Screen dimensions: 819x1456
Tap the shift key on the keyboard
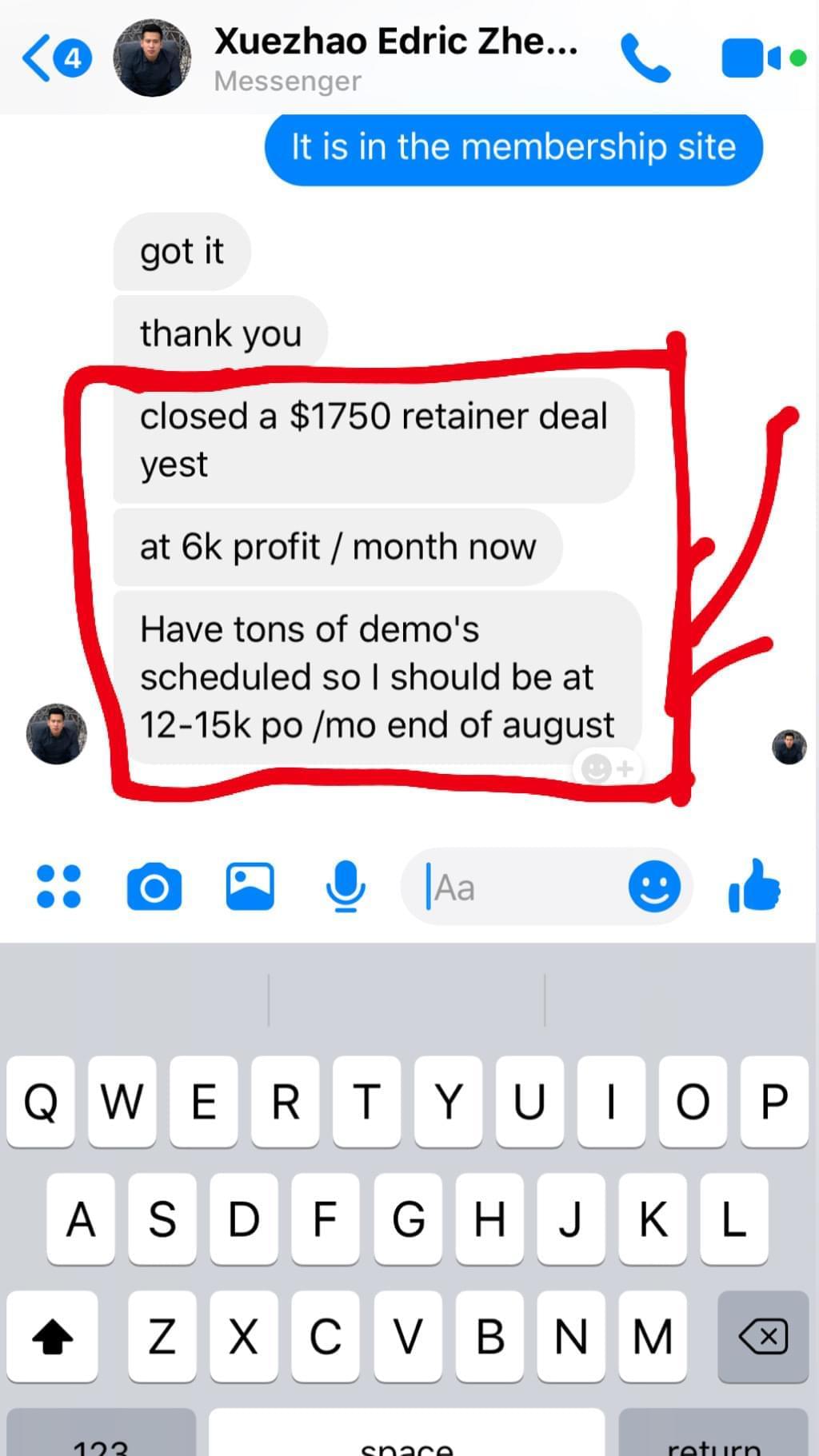pyautogui.click(x=53, y=1336)
